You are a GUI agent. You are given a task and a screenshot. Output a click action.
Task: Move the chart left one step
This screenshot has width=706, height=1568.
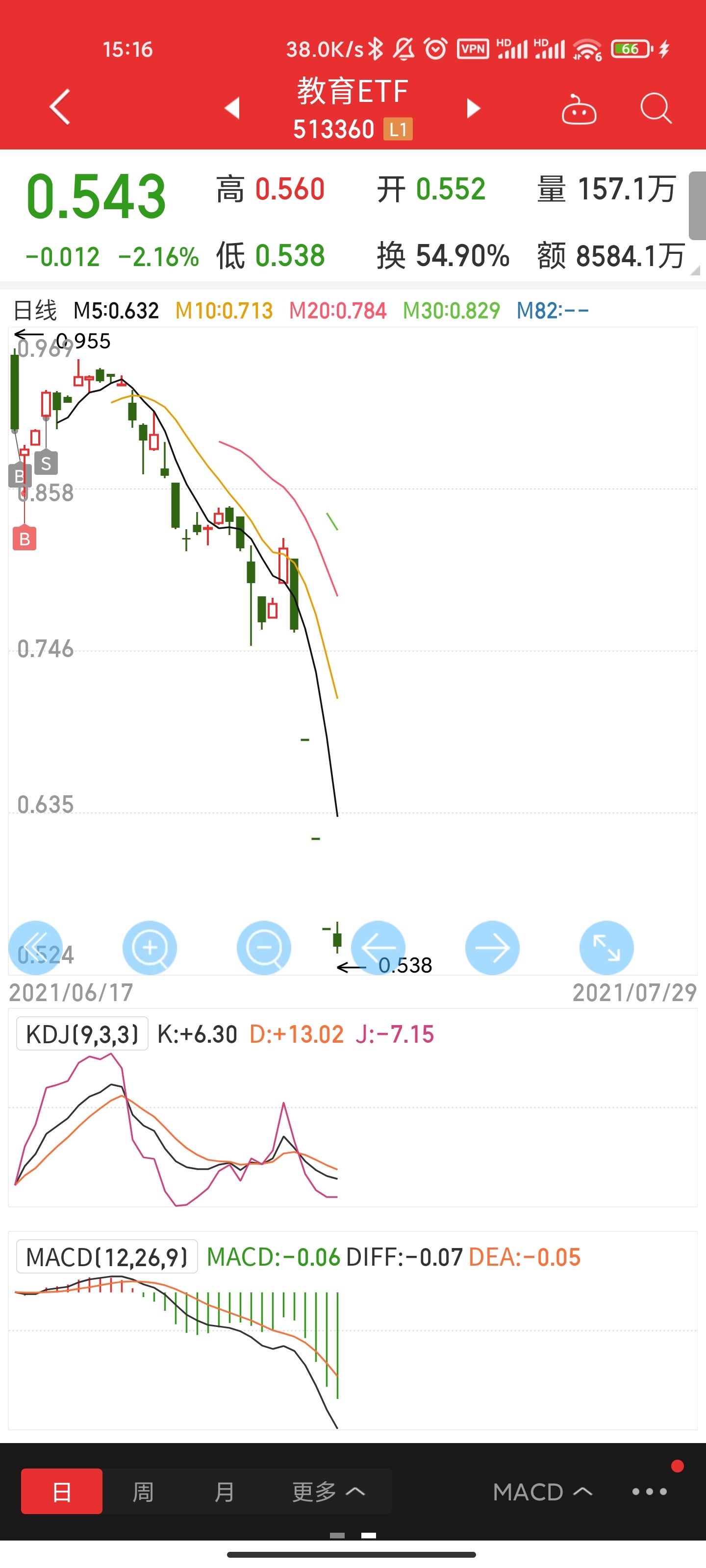coord(378,948)
